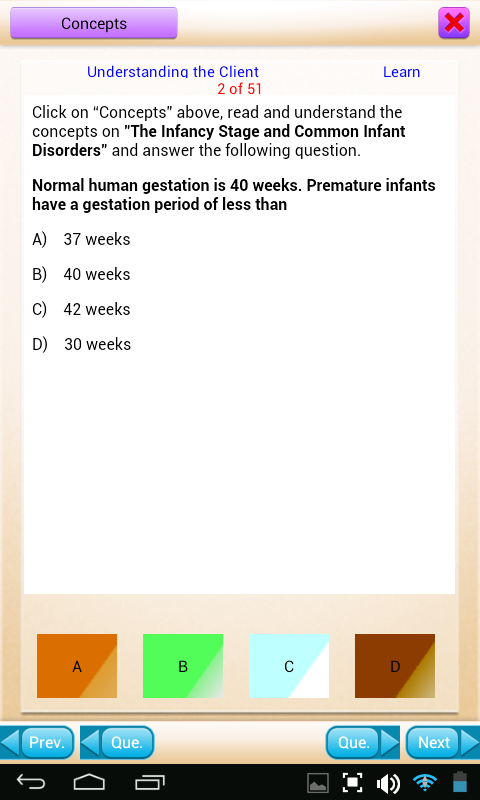480x800 pixels.
Task: Choose answer A button
Action: [x=77, y=666]
